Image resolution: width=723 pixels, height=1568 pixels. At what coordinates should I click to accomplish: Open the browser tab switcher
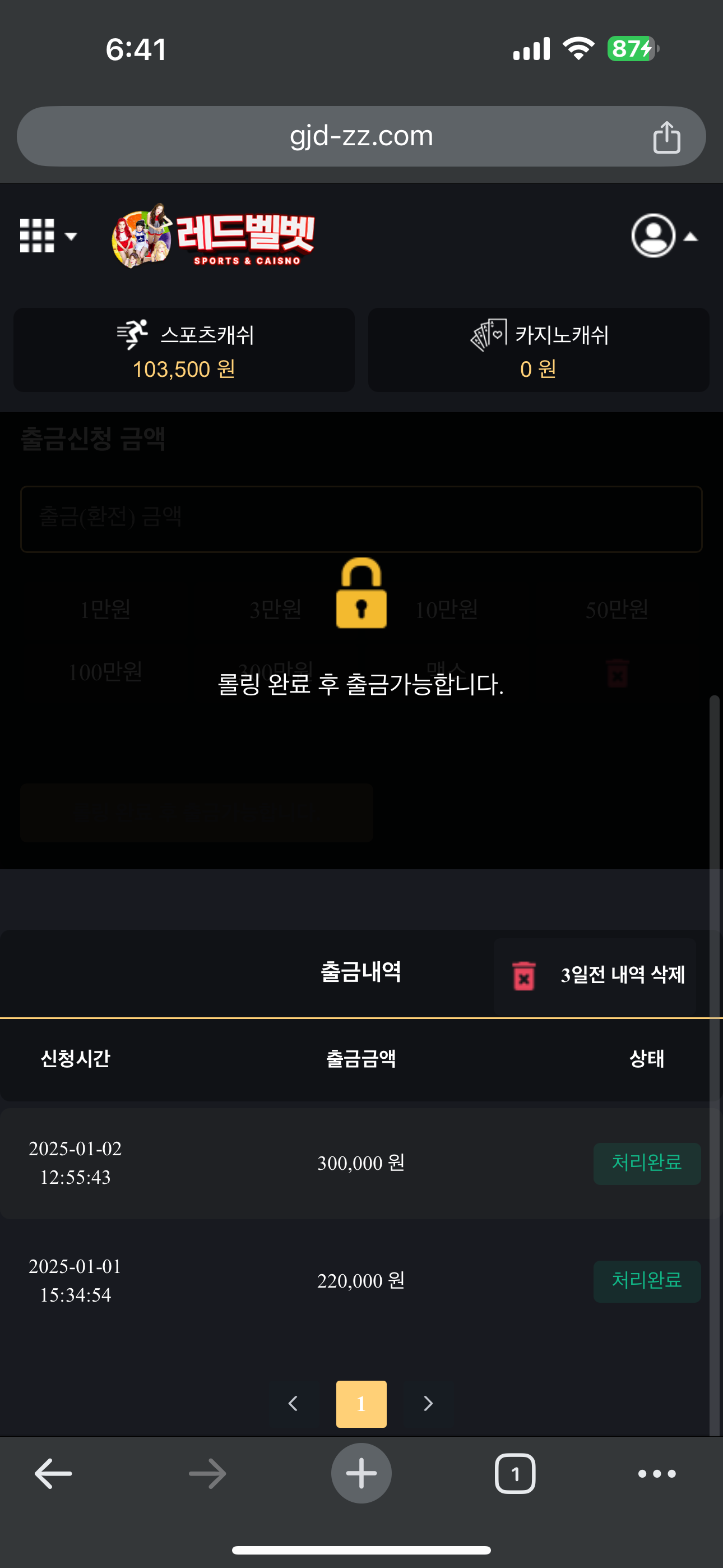(515, 1474)
